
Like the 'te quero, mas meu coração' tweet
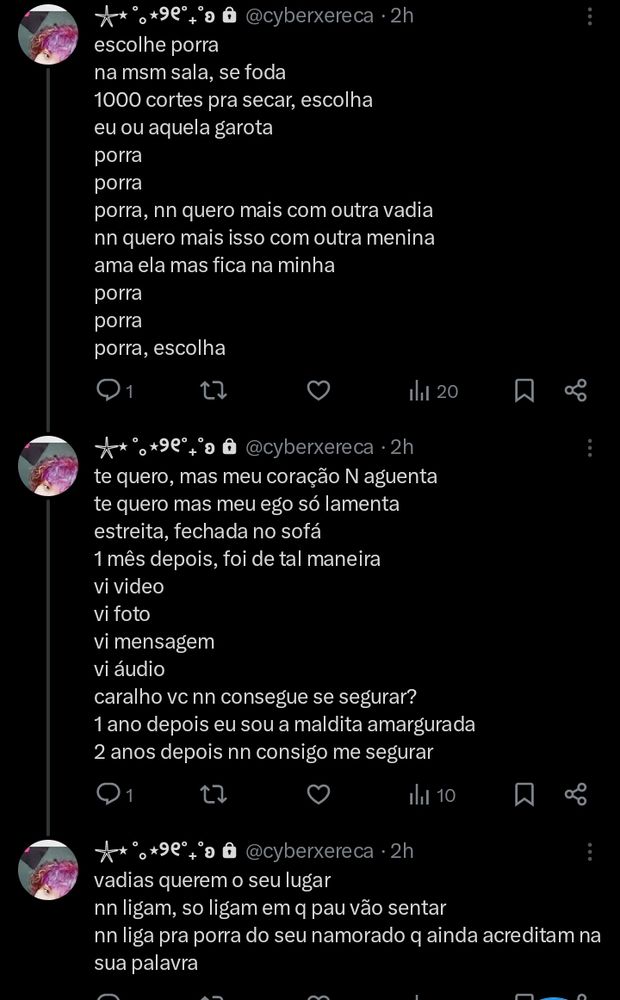318,795
